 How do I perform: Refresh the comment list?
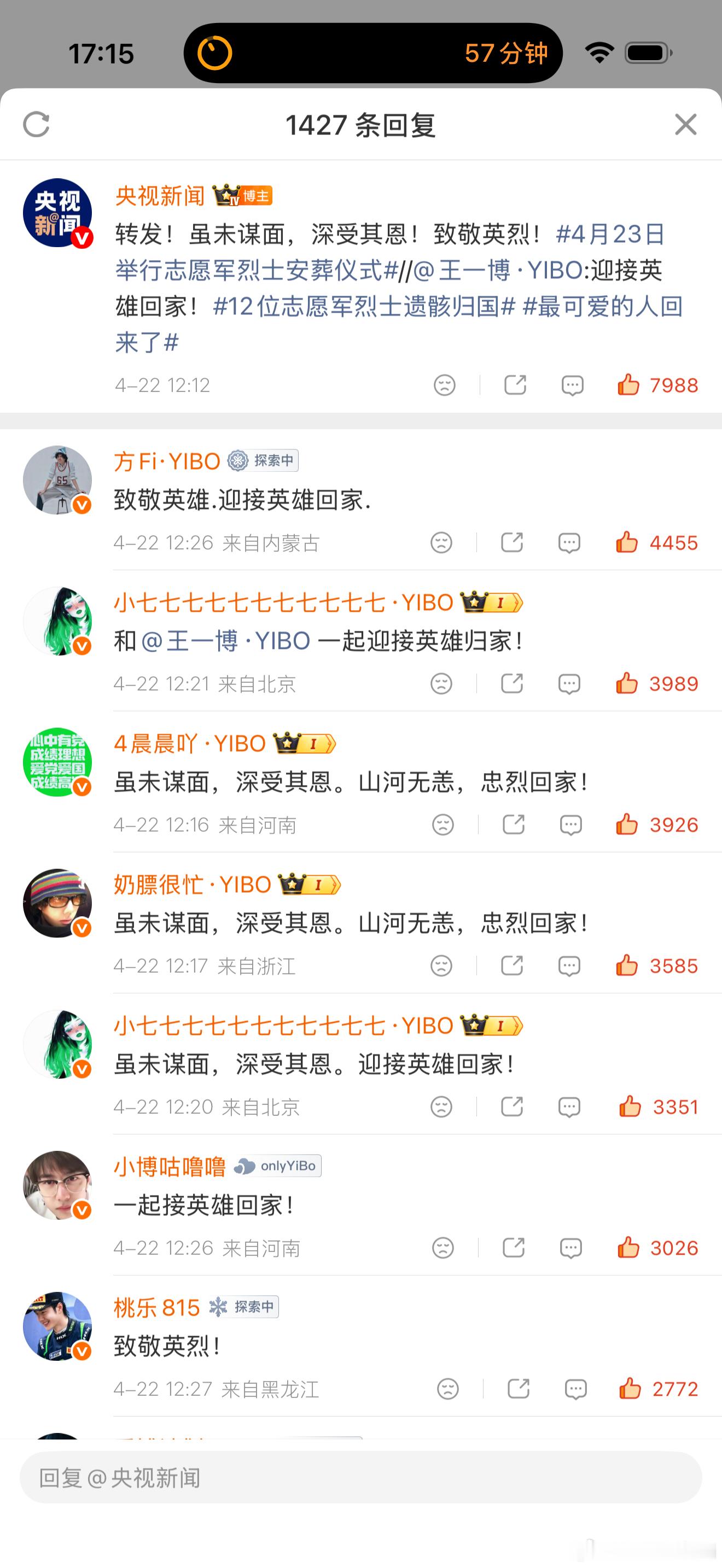click(x=36, y=125)
